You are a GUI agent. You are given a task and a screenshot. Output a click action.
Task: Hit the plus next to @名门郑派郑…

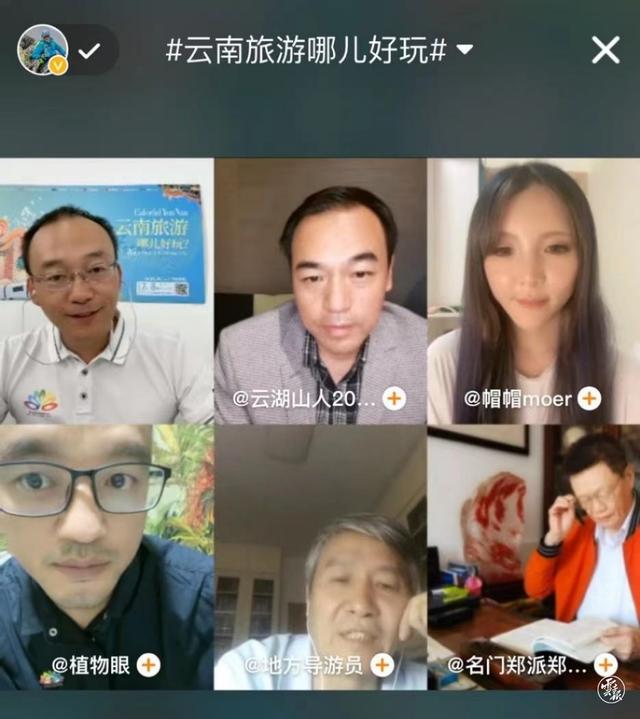pos(605,664)
